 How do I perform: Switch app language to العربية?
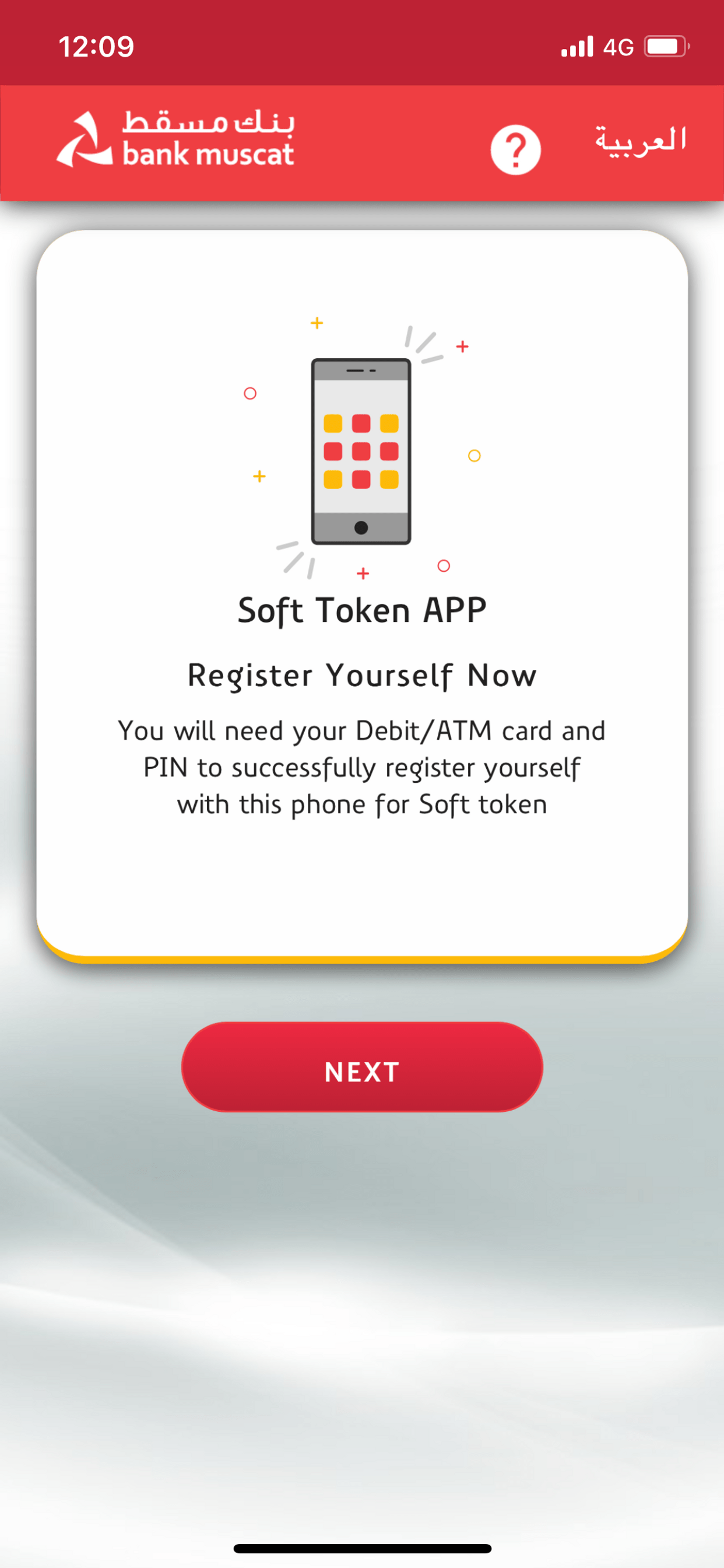[641, 141]
